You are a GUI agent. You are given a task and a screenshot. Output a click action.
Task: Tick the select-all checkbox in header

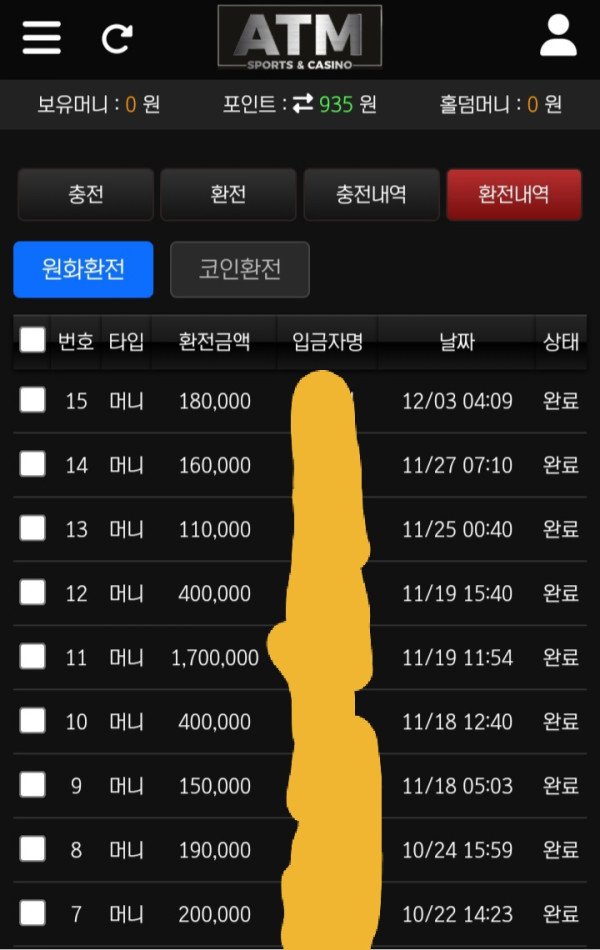pos(33,340)
